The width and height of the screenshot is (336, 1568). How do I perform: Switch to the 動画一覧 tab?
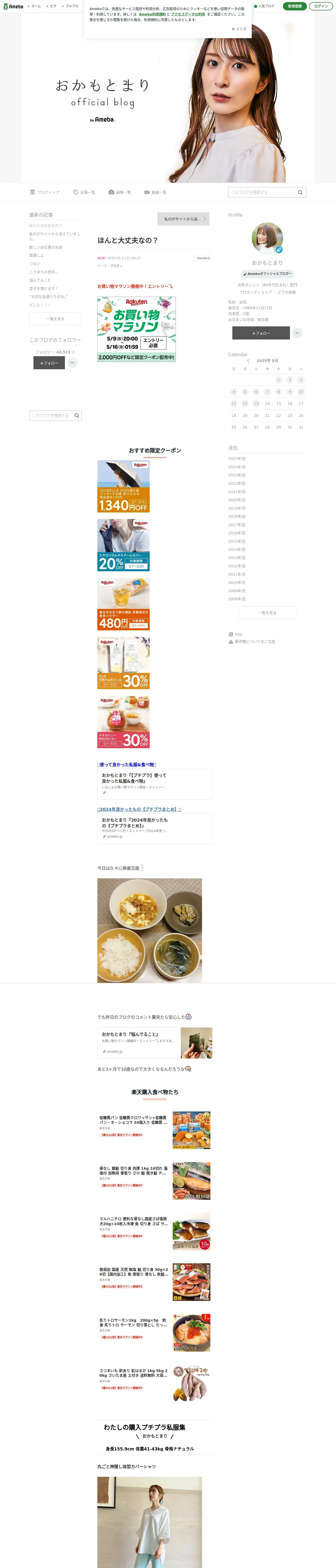pyautogui.click(x=155, y=192)
